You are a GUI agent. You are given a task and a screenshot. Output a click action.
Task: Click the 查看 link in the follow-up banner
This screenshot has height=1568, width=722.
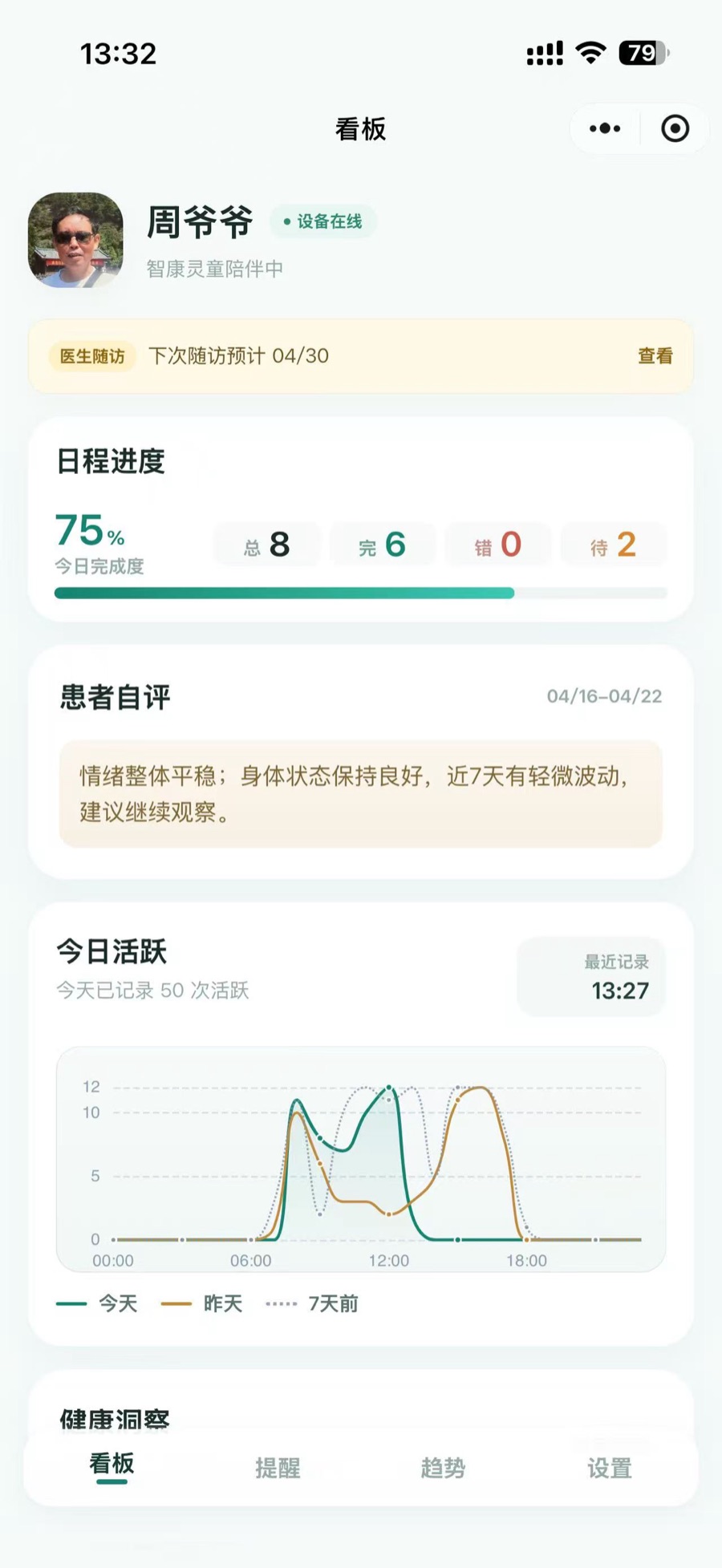click(655, 356)
